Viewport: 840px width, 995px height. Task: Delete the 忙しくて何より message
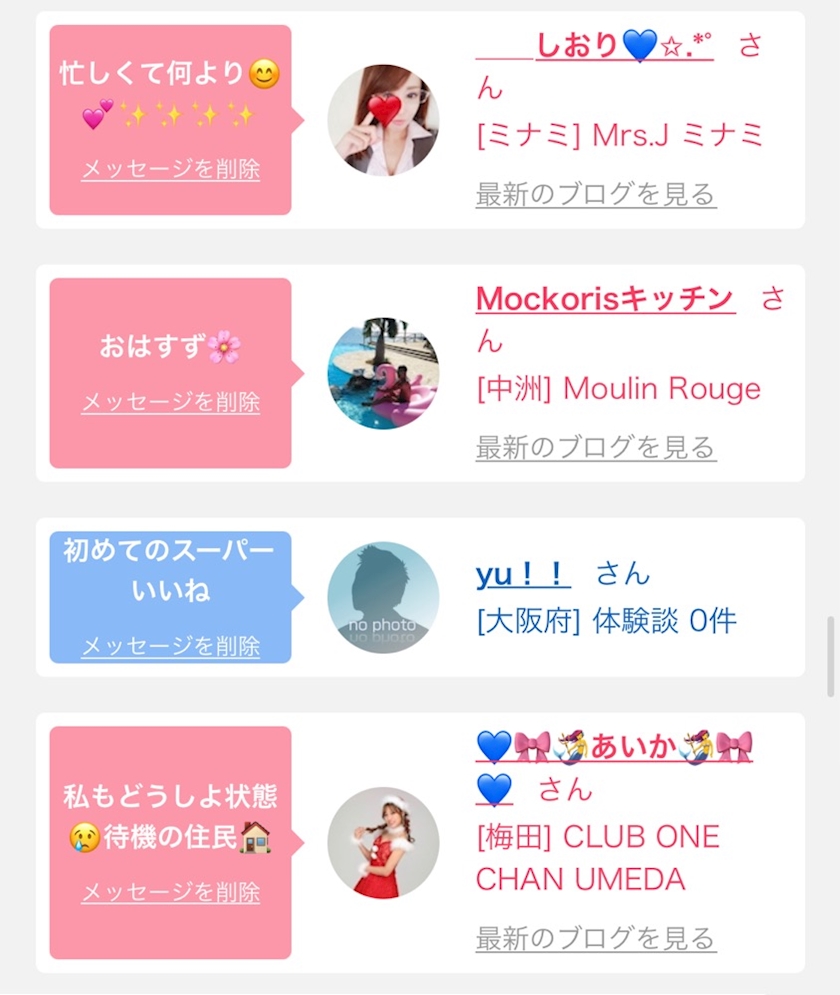coord(171,169)
